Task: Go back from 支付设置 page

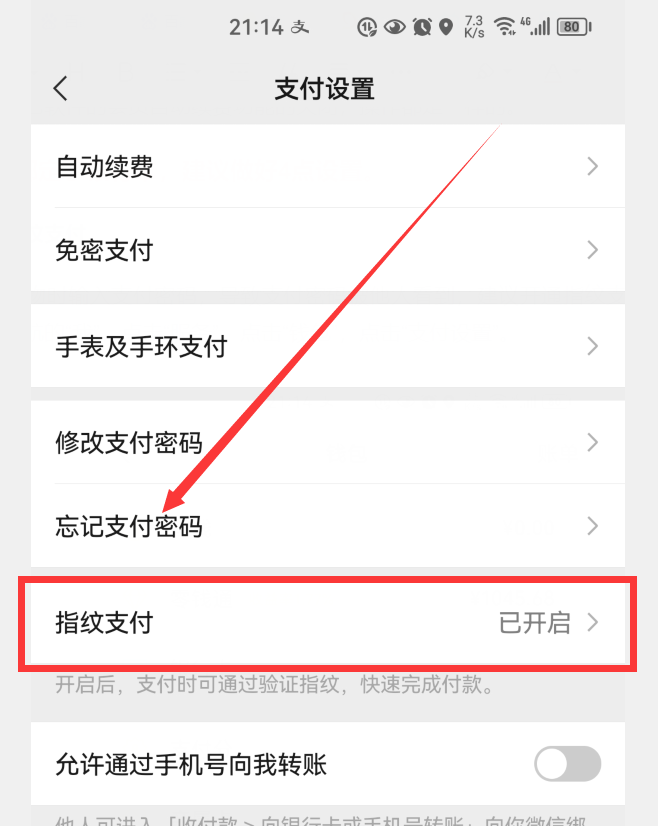Action: click(x=61, y=88)
